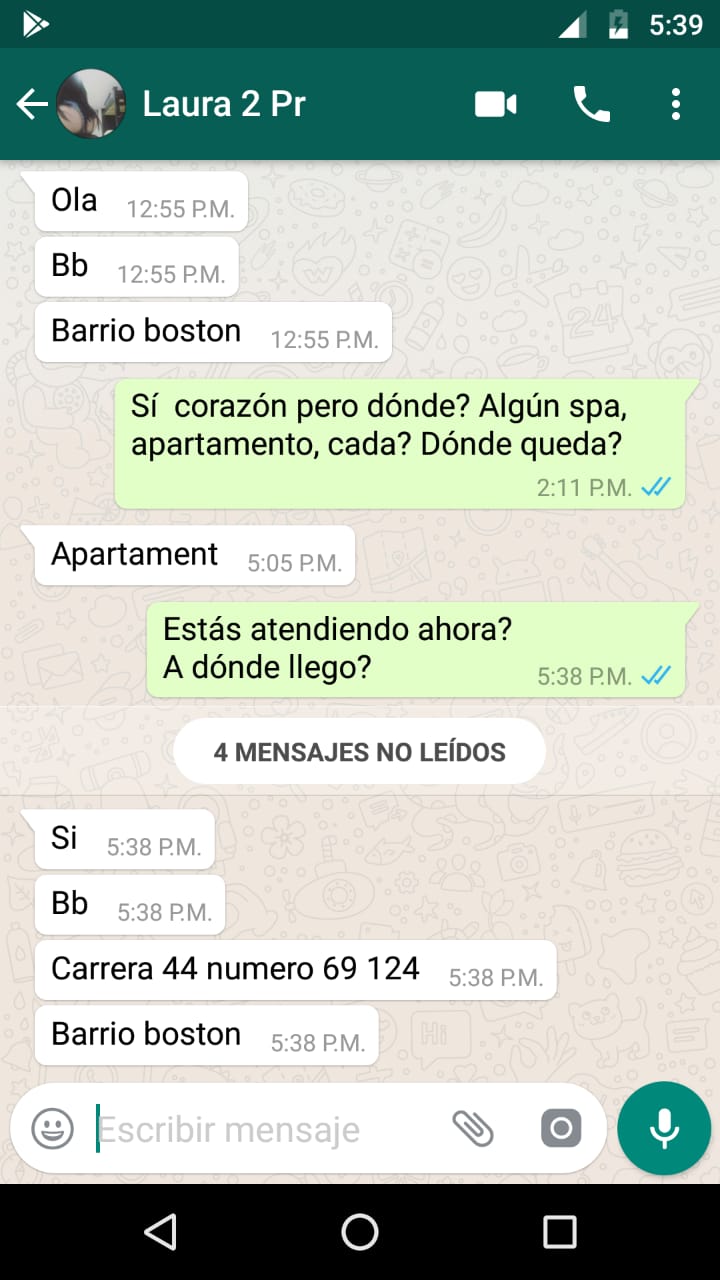Tap the system home button

pos(360,1232)
